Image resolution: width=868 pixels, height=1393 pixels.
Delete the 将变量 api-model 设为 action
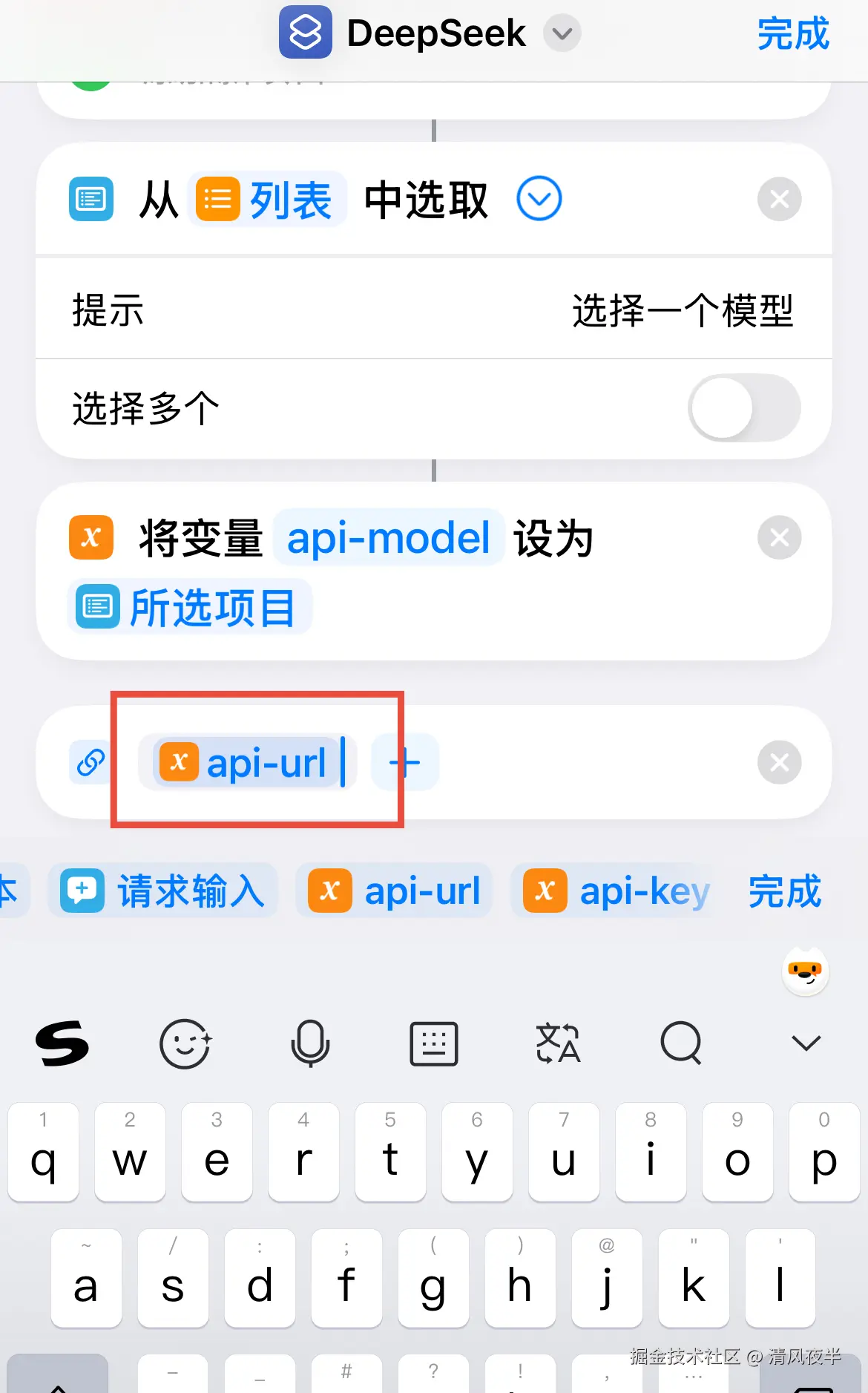click(x=779, y=537)
